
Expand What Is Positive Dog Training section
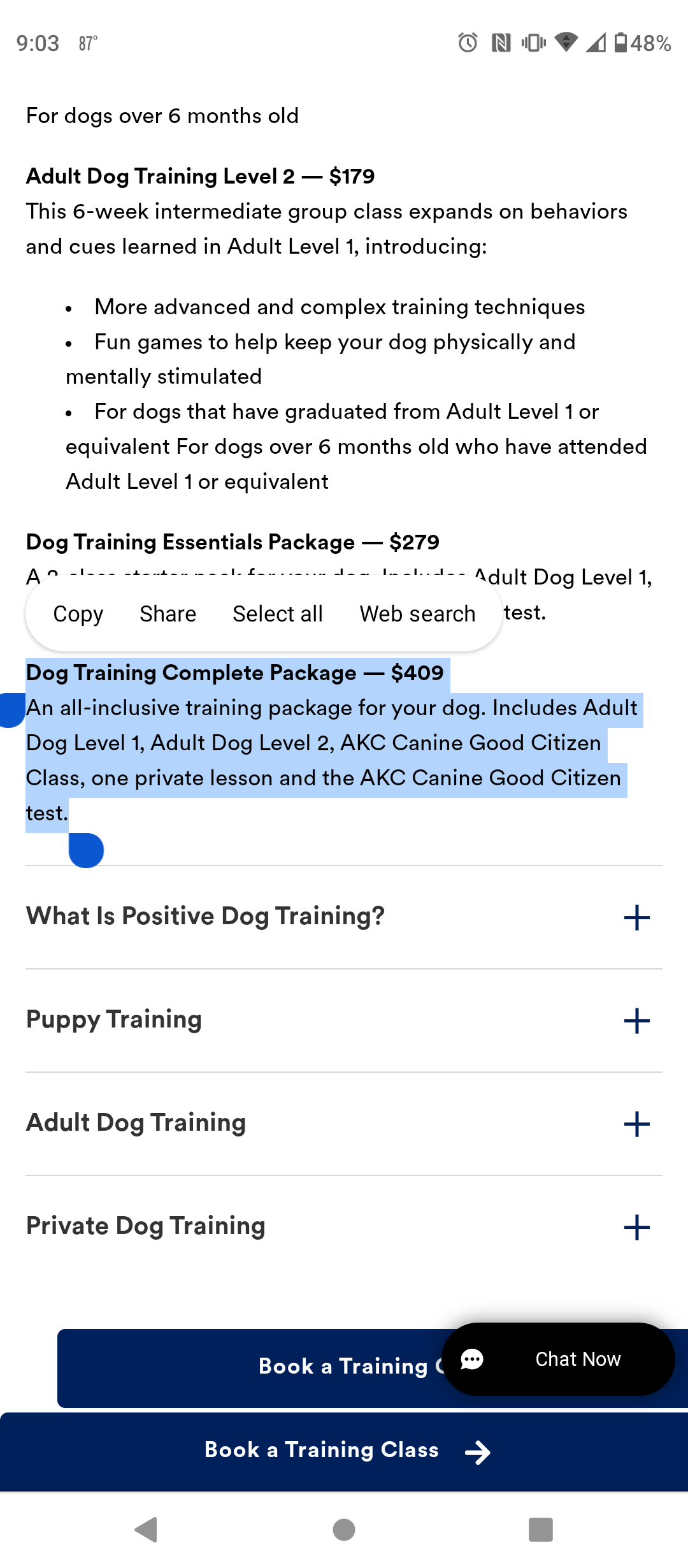click(x=344, y=917)
